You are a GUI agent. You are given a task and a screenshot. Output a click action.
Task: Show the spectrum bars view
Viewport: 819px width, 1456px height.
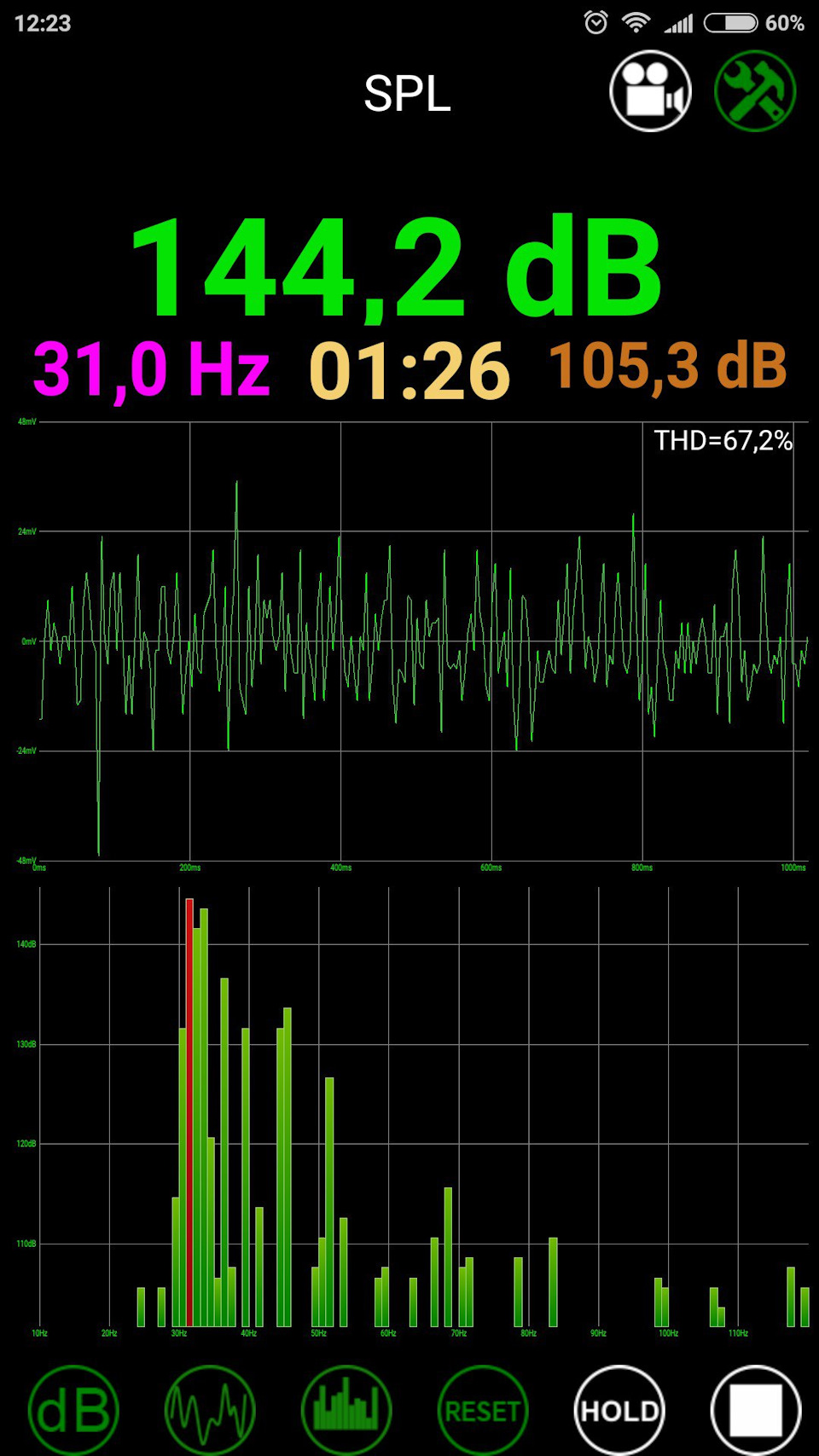(x=346, y=1410)
